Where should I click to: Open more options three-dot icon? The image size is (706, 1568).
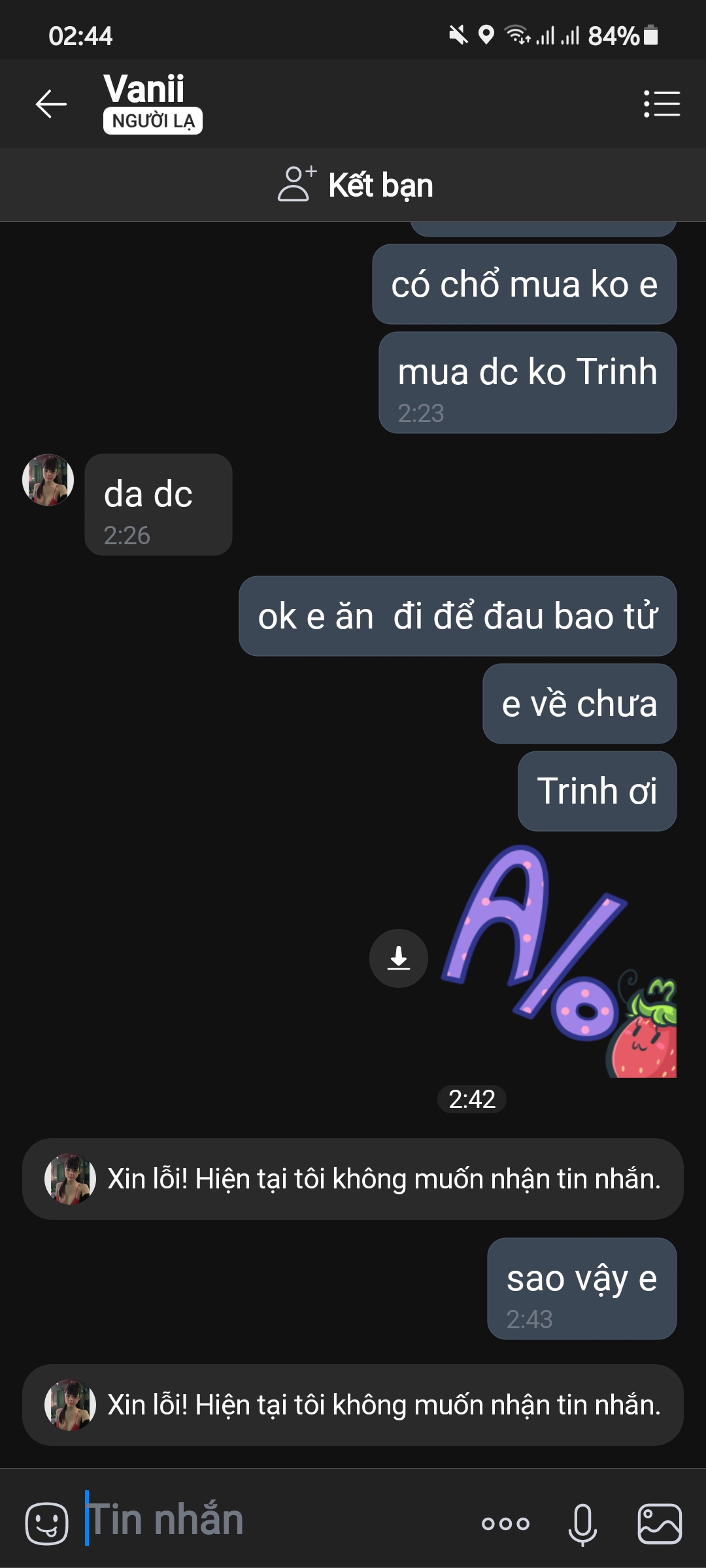click(x=505, y=1524)
